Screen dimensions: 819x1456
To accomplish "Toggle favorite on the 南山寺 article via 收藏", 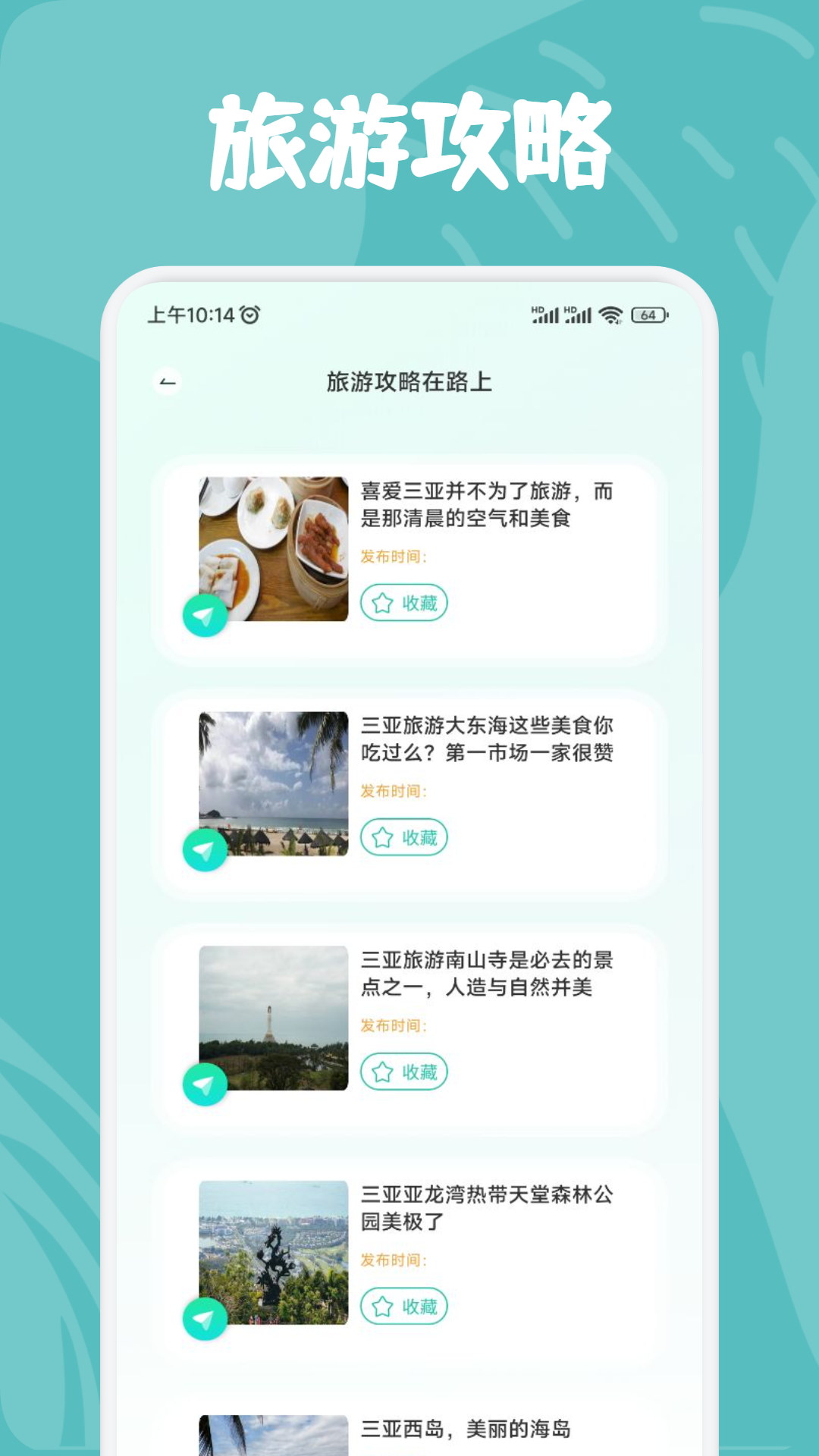I will click(404, 1072).
